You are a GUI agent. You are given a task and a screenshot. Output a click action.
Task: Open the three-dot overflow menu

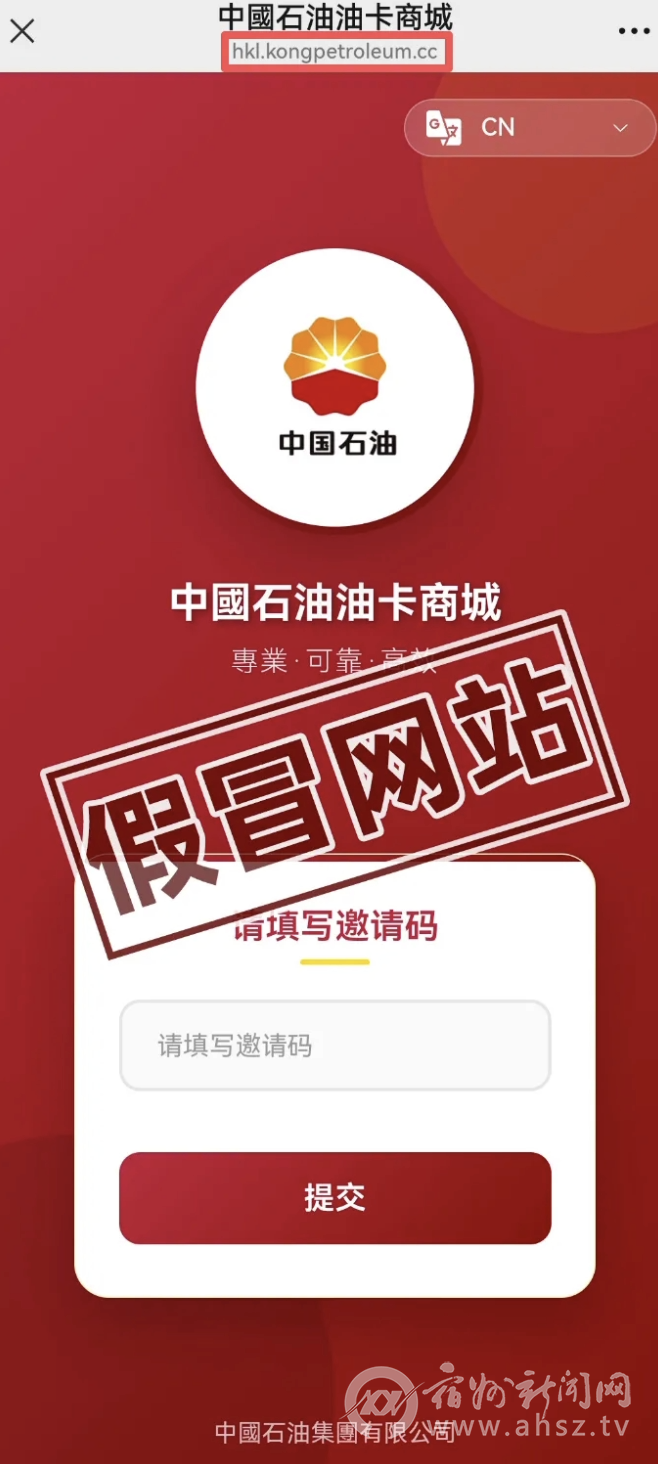pyautogui.click(x=633, y=32)
